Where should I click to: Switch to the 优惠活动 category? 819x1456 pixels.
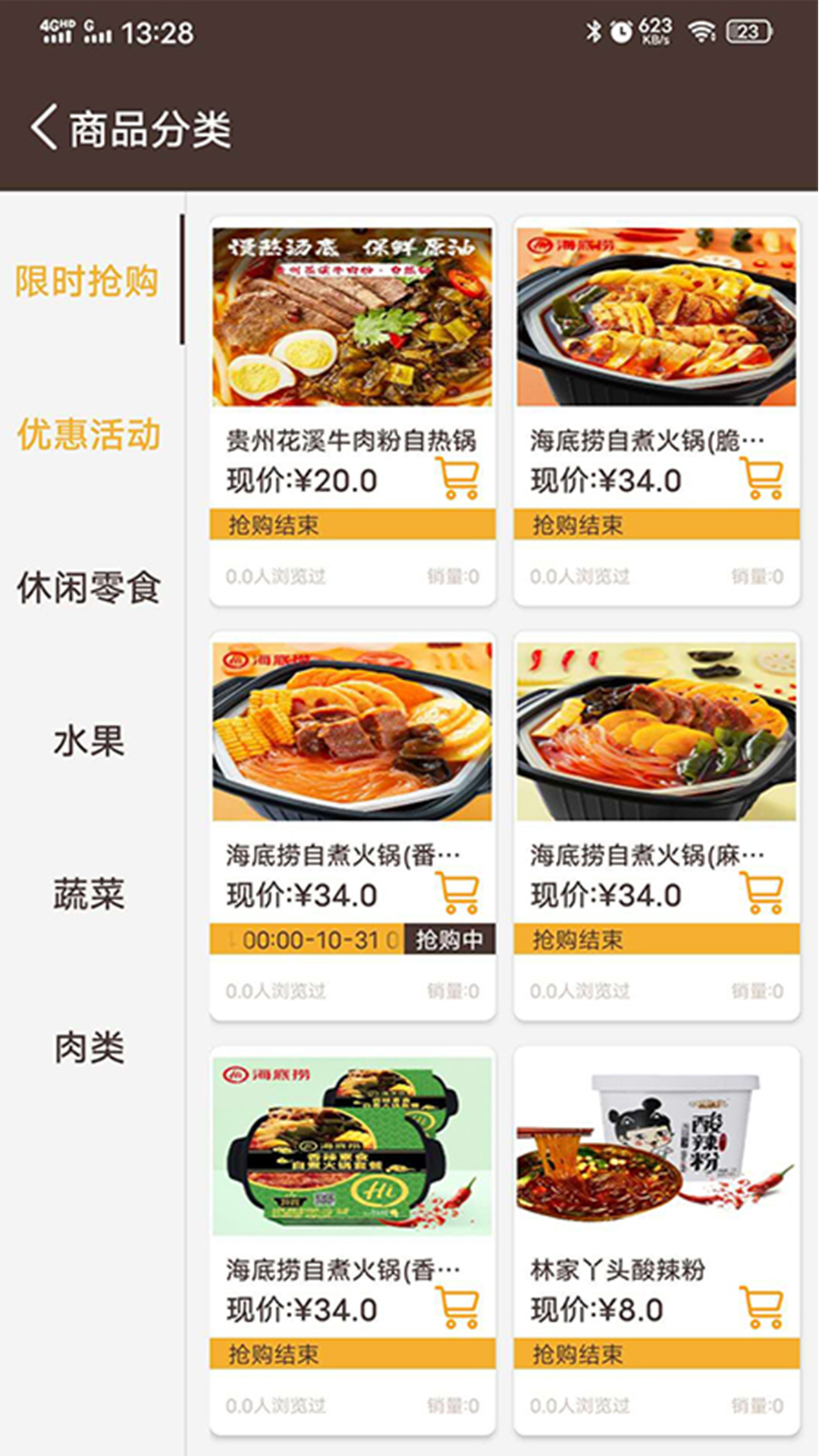click(89, 435)
